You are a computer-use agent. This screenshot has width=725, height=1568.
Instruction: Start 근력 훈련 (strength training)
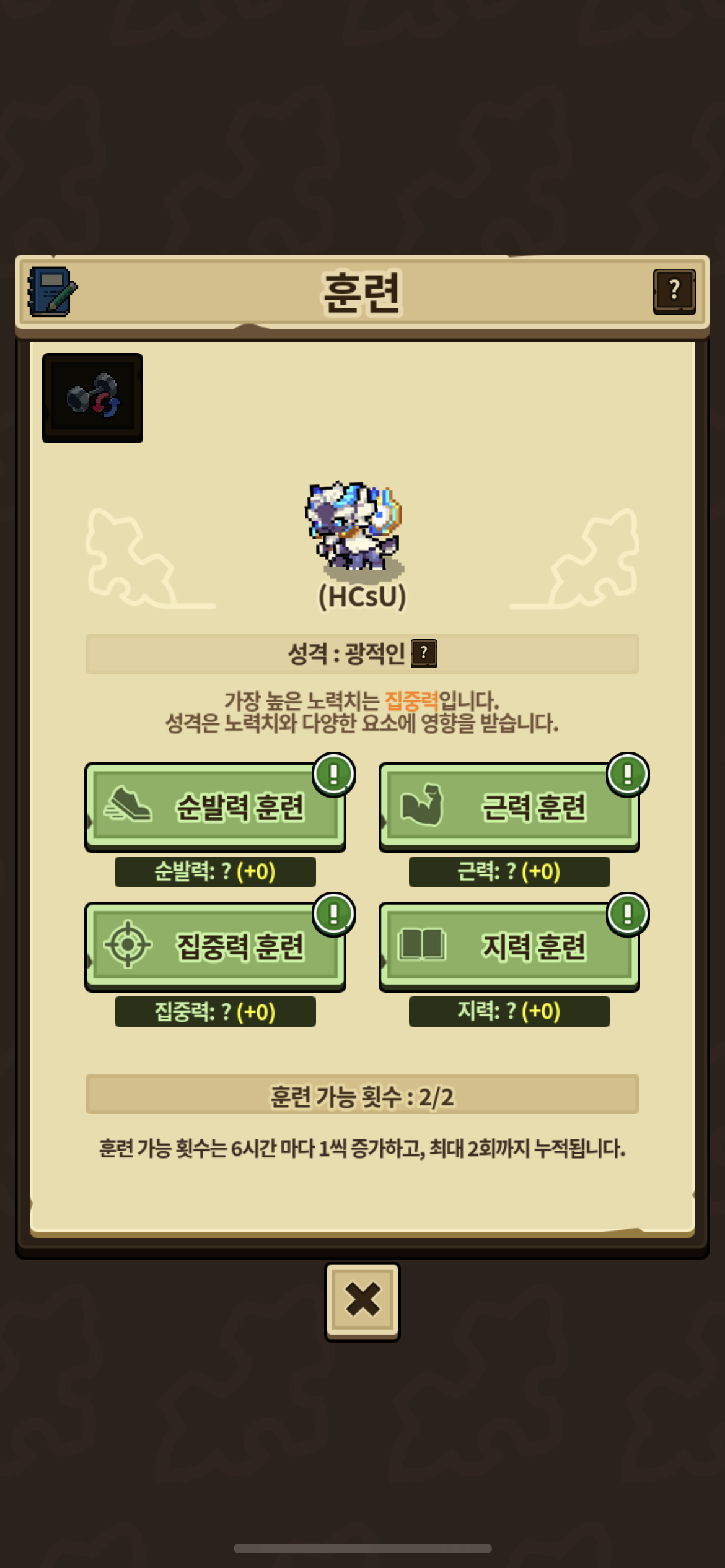point(509,806)
